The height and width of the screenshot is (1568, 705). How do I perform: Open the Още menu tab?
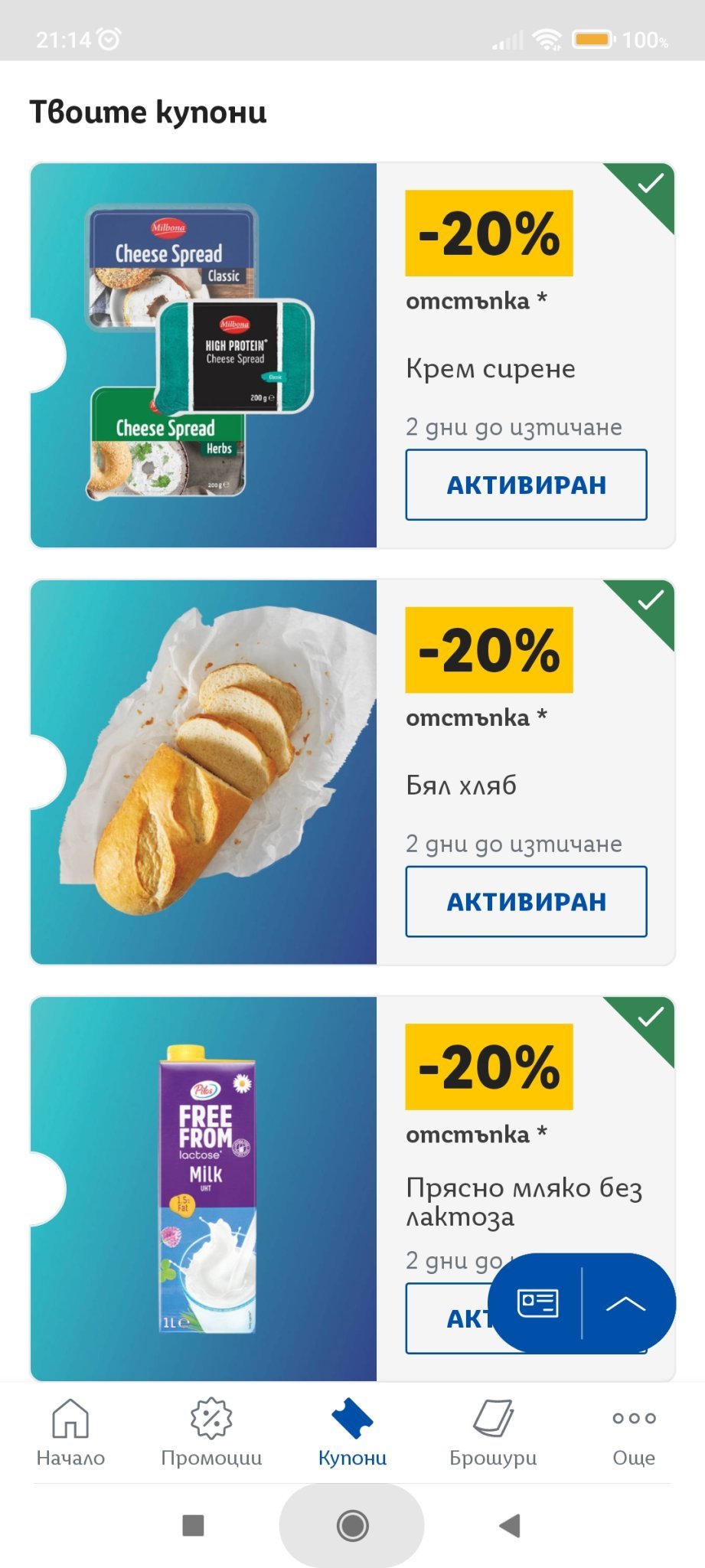point(634,1432)
